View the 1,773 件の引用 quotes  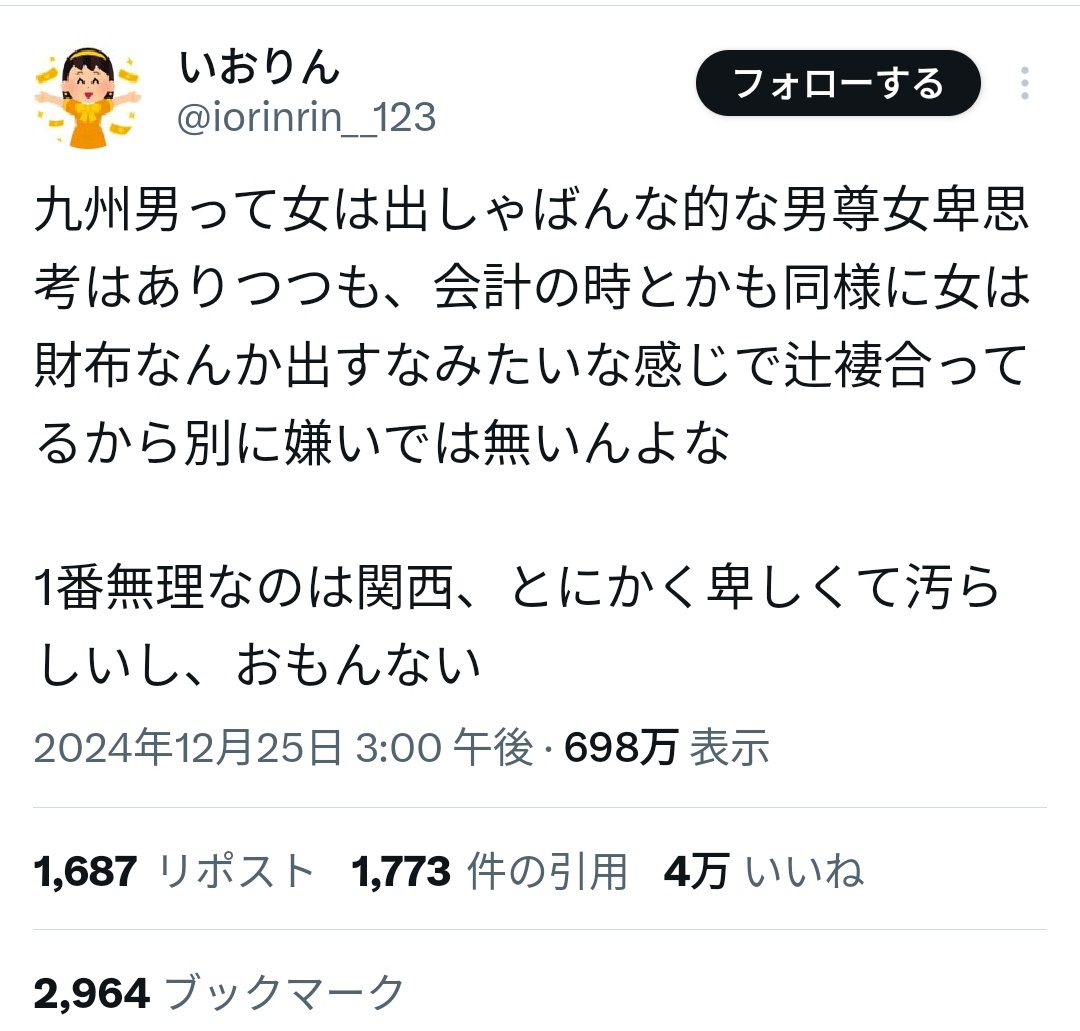[x=490, y=872]
